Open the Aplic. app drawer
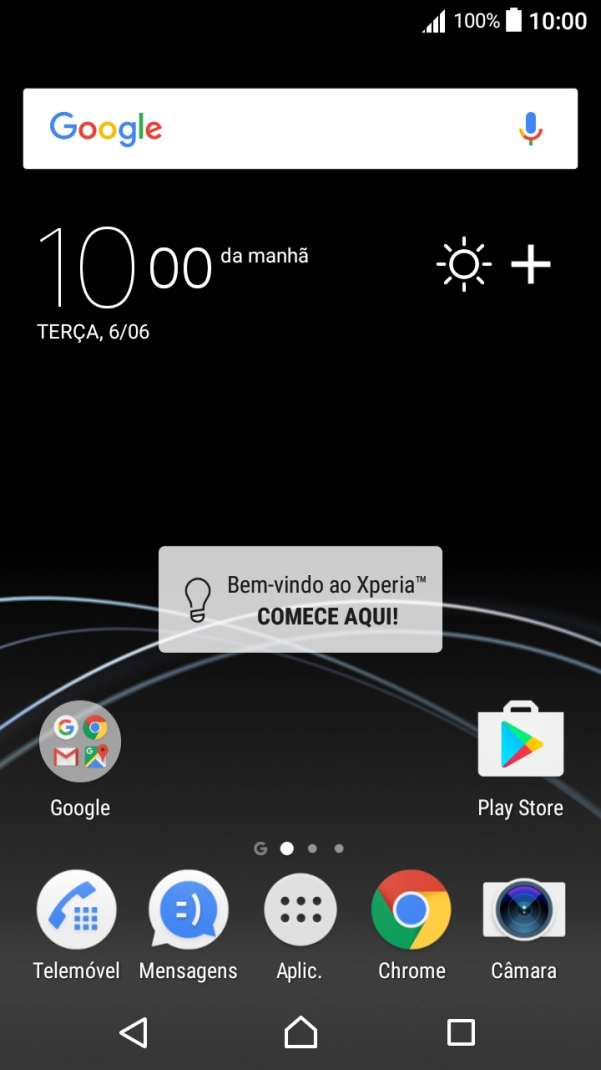Viewport: 601px width, 1070px height. coord(300,910)
